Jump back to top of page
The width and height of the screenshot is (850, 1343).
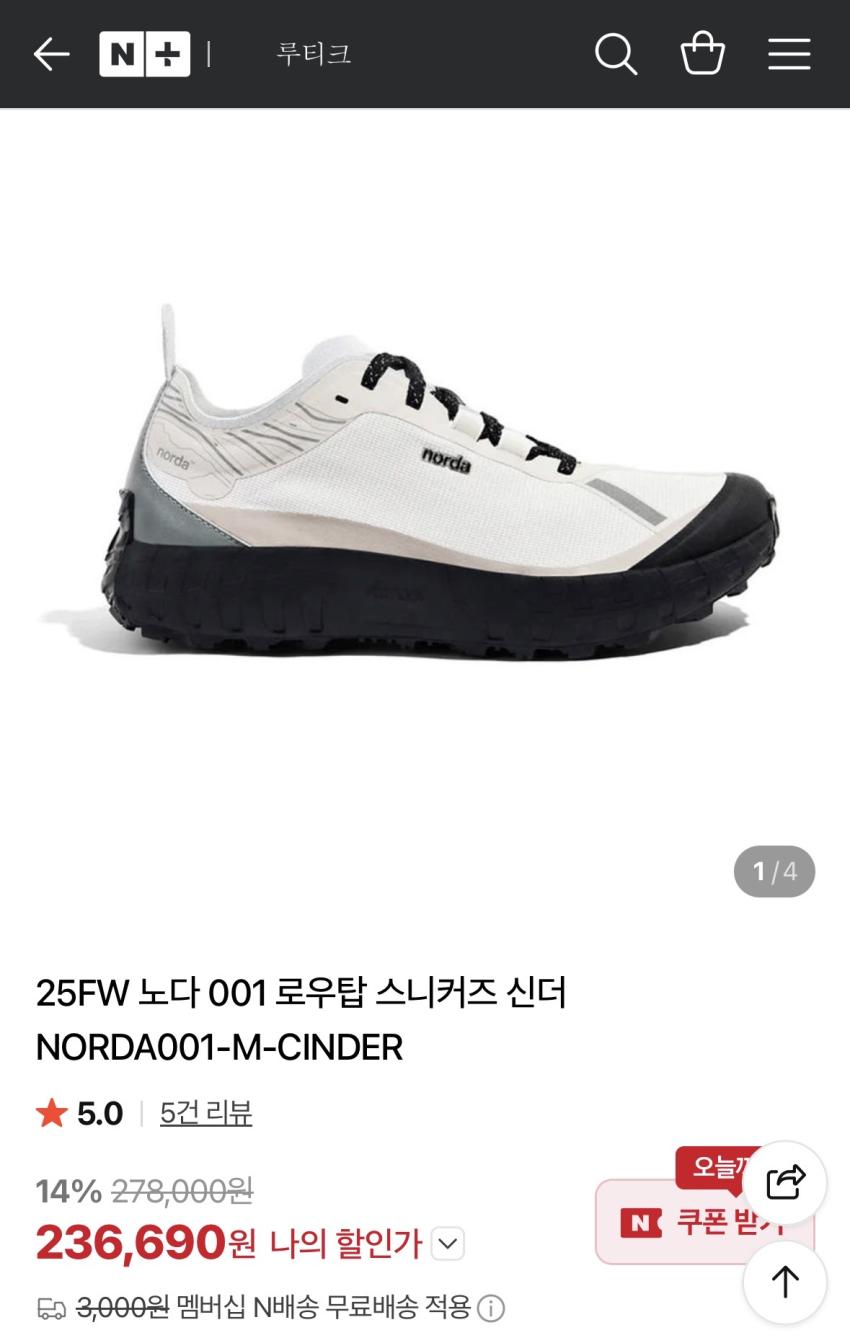click(x=785, y=1282)
